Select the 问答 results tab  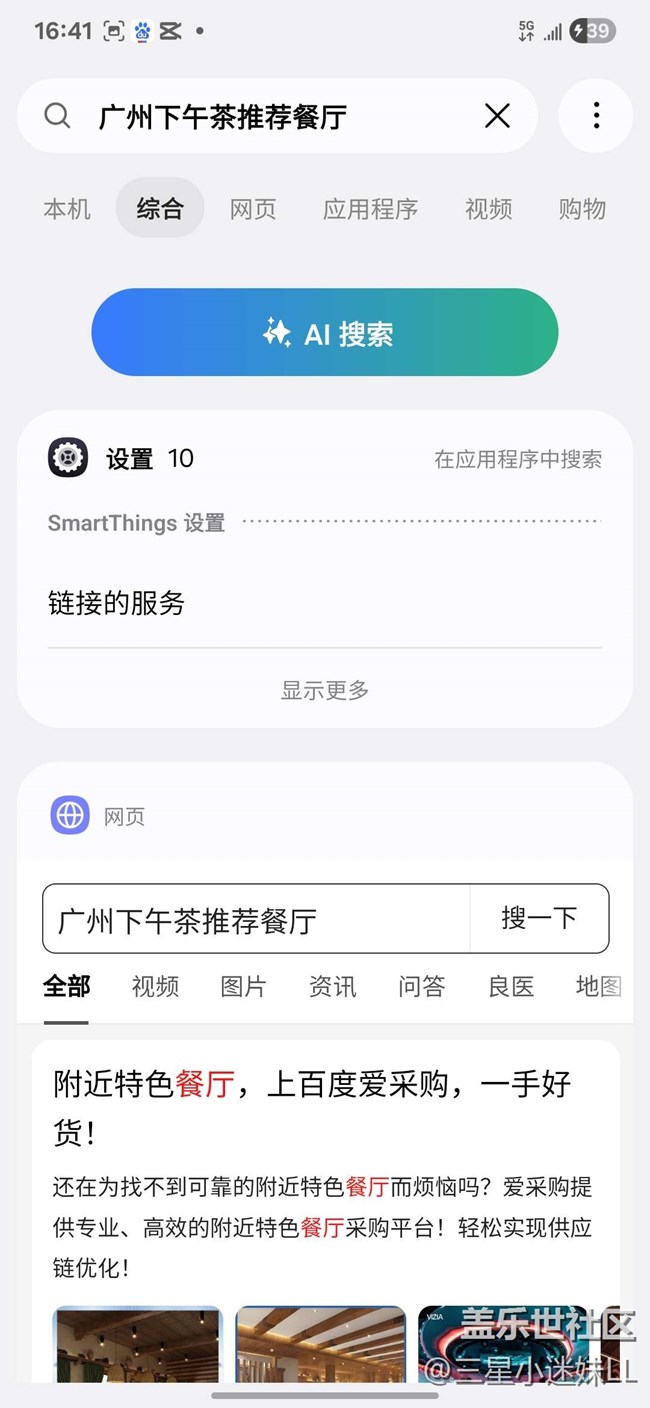[x=421, y=987]
